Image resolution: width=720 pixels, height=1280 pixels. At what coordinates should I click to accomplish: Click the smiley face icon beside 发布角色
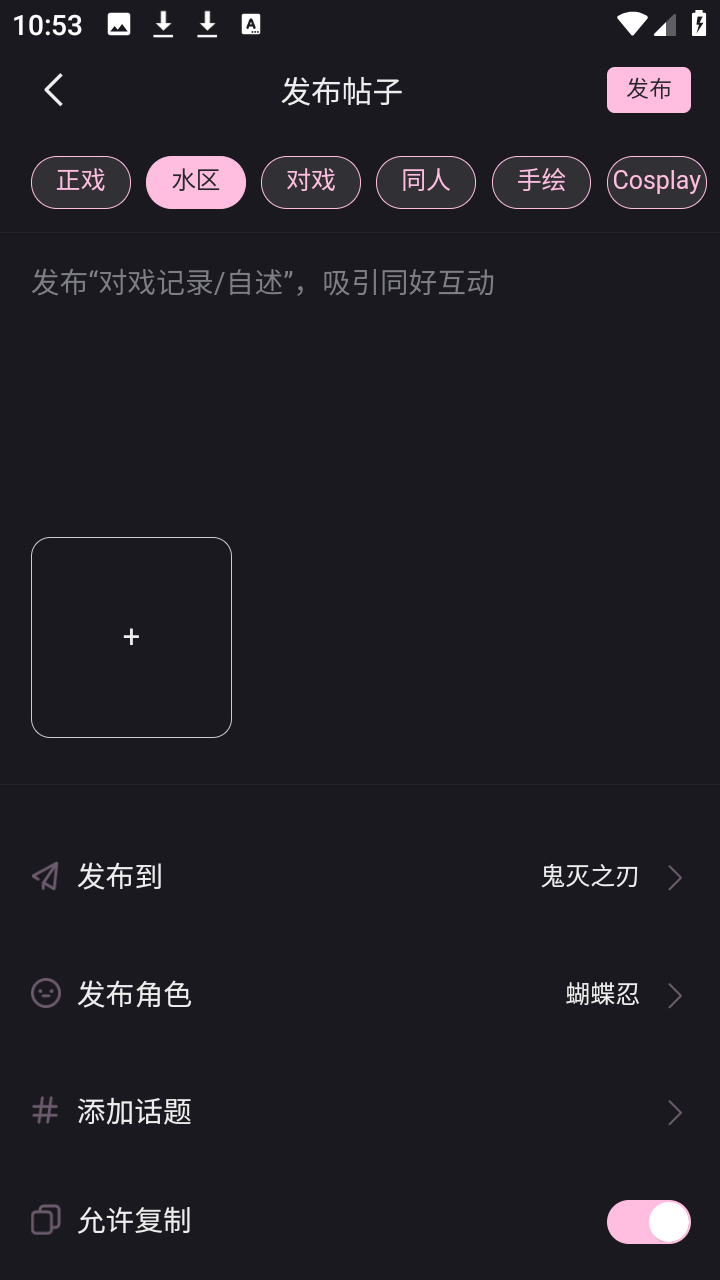[44, 994]
